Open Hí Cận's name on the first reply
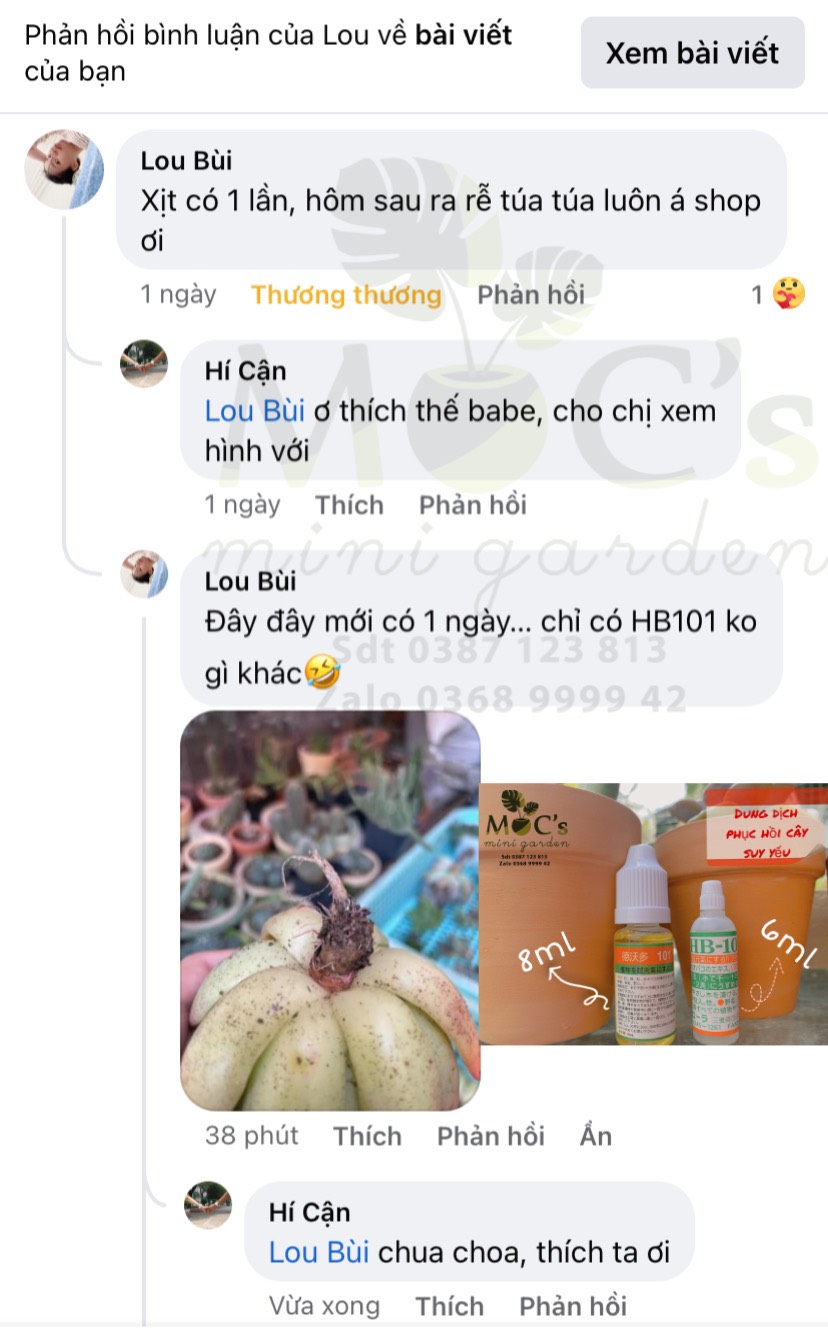 coord(245,371)
